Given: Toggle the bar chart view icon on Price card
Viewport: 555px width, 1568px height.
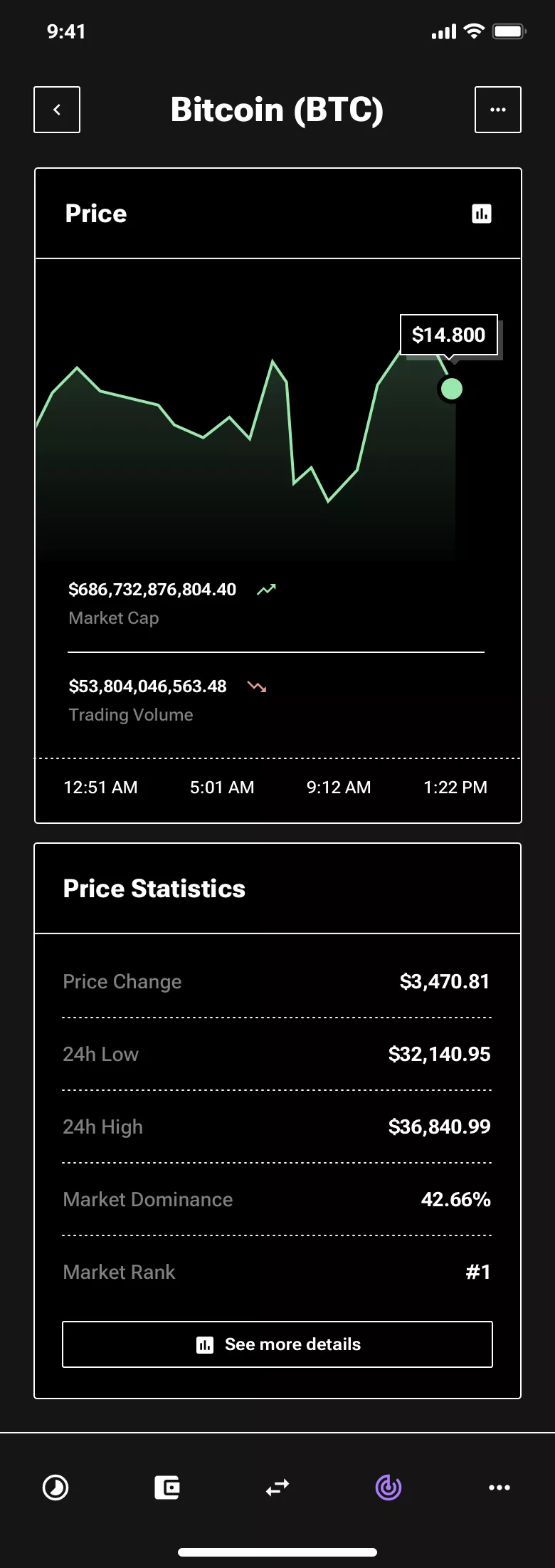Looking at the screenshot, I should coord(482,213).
